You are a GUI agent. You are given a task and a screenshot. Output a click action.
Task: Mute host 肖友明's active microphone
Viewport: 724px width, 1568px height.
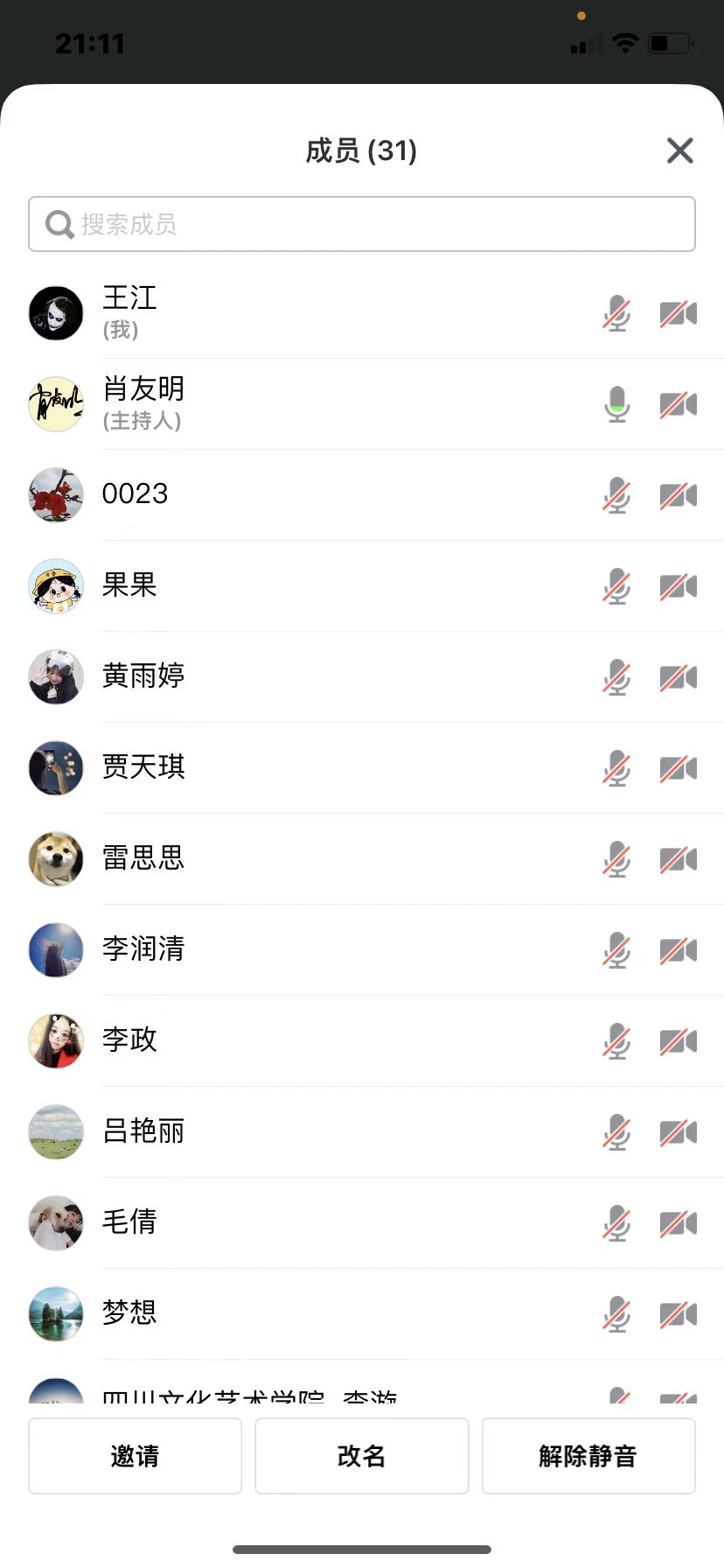[x=617, y=404]
